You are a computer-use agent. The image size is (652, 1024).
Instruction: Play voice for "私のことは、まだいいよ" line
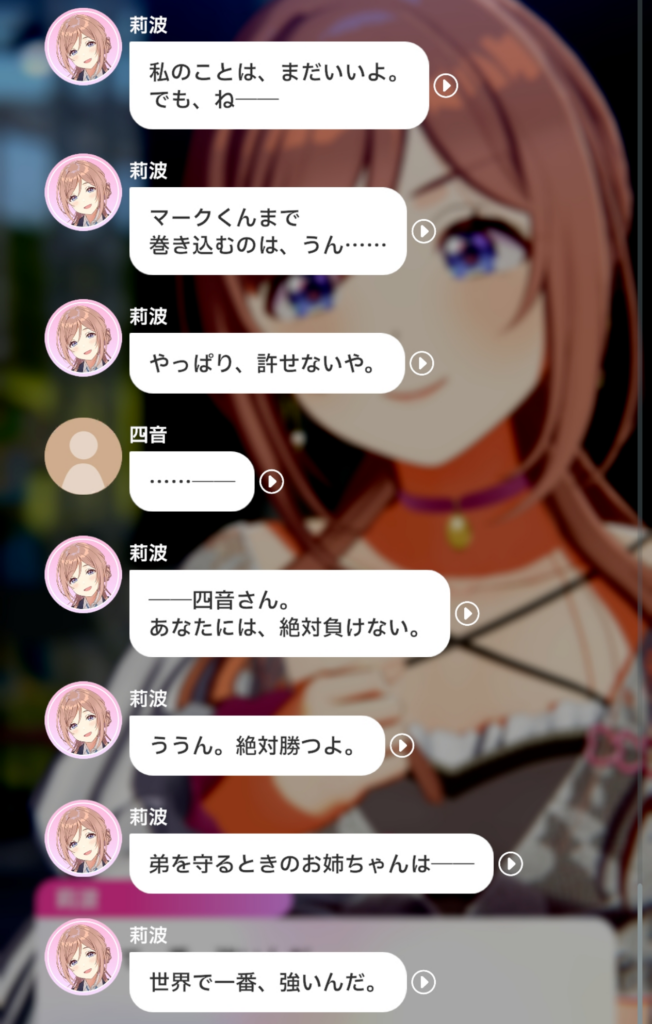coord(446,86)
